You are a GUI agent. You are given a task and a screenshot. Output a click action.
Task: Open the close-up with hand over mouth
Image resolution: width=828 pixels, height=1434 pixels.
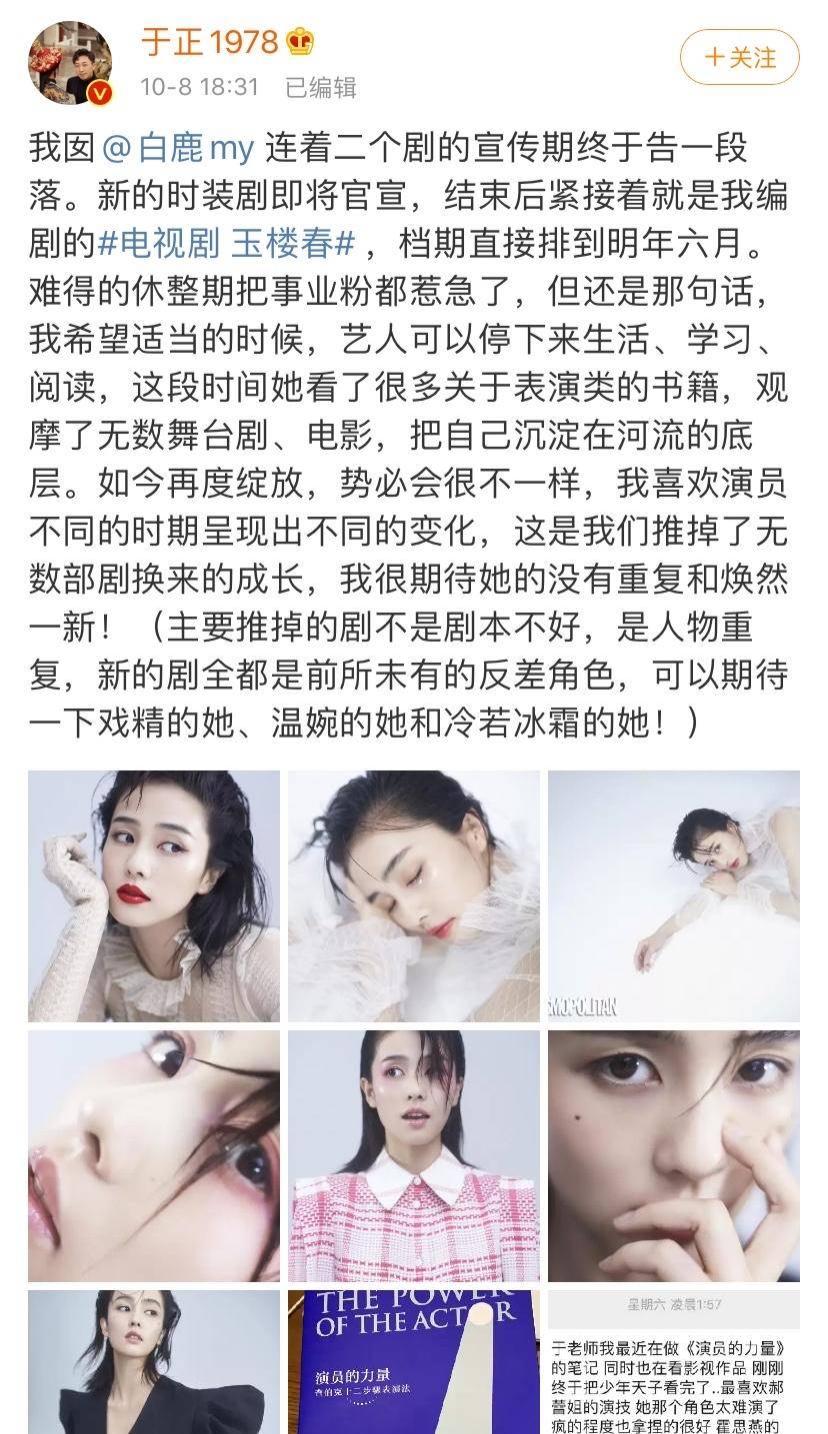(x=673, y=1156)
